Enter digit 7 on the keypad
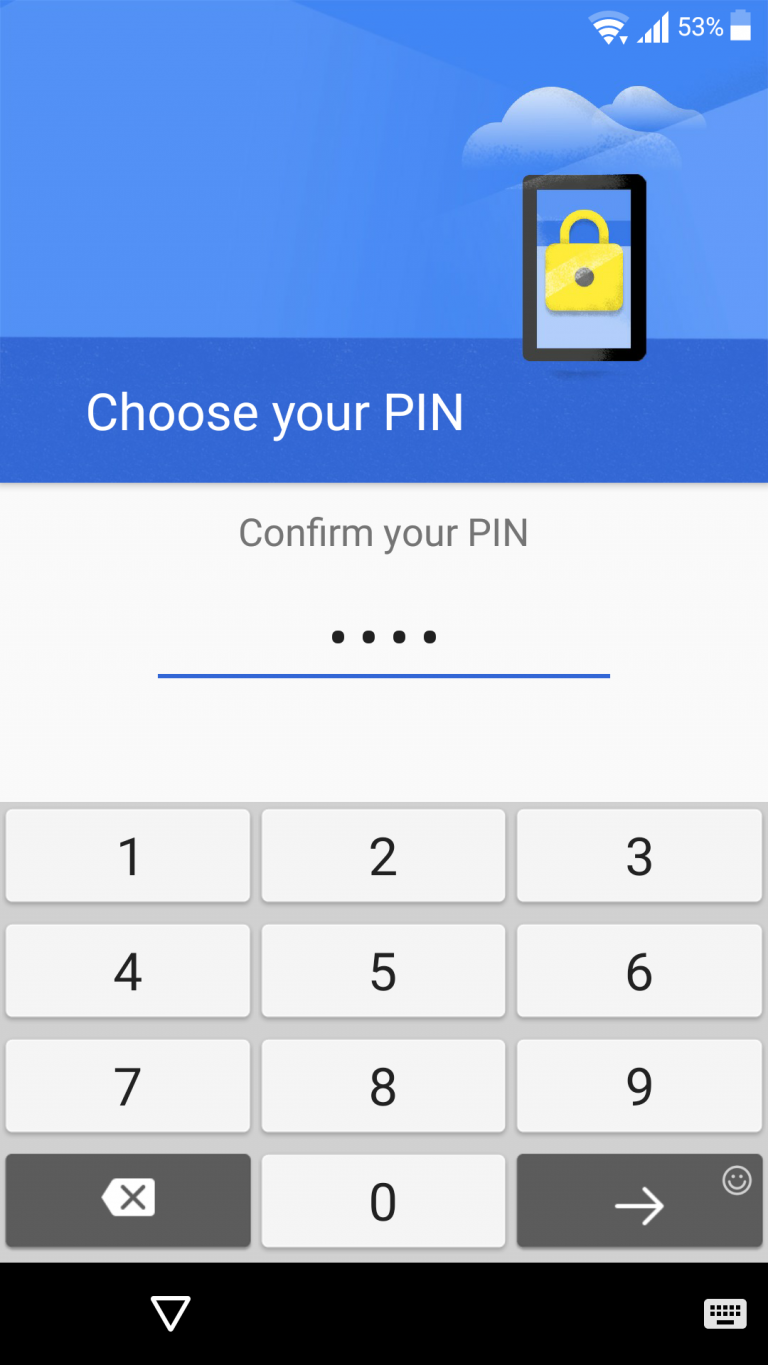 [128, 1086]
